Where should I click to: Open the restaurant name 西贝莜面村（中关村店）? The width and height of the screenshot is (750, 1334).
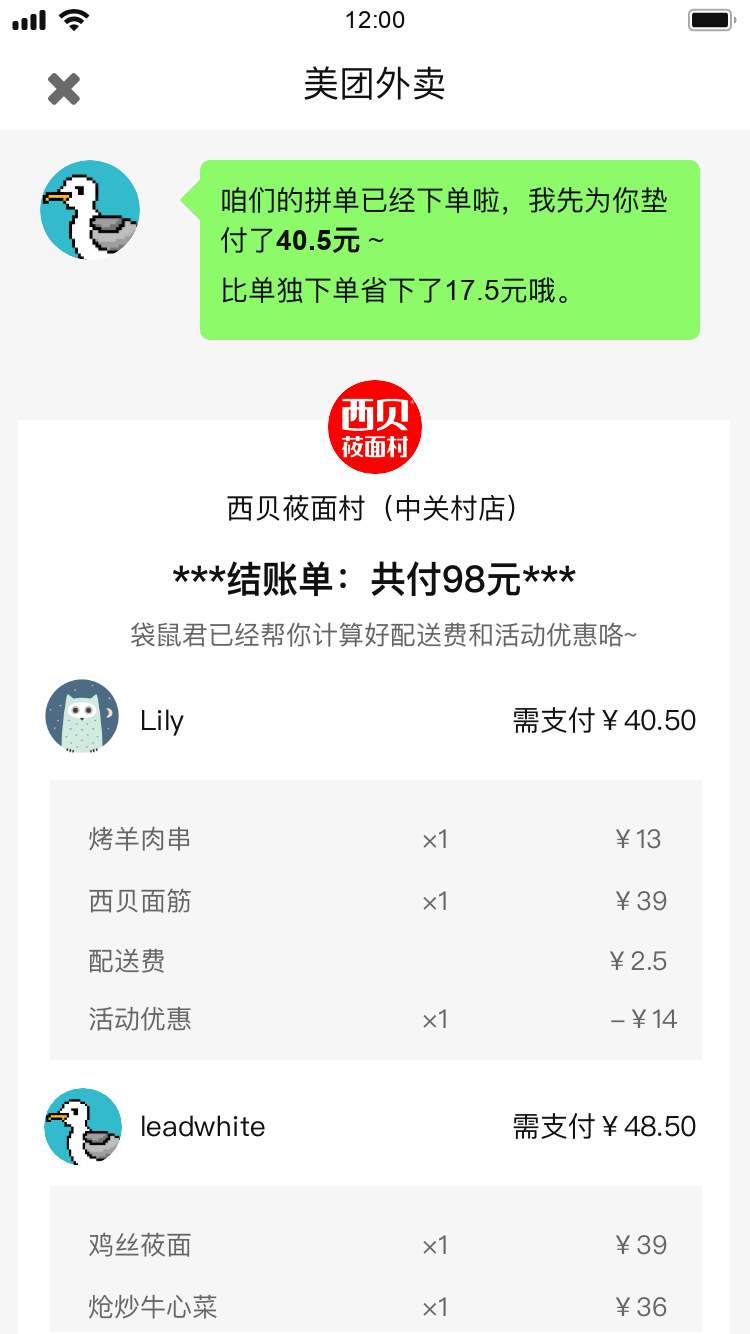click(375, 508)
